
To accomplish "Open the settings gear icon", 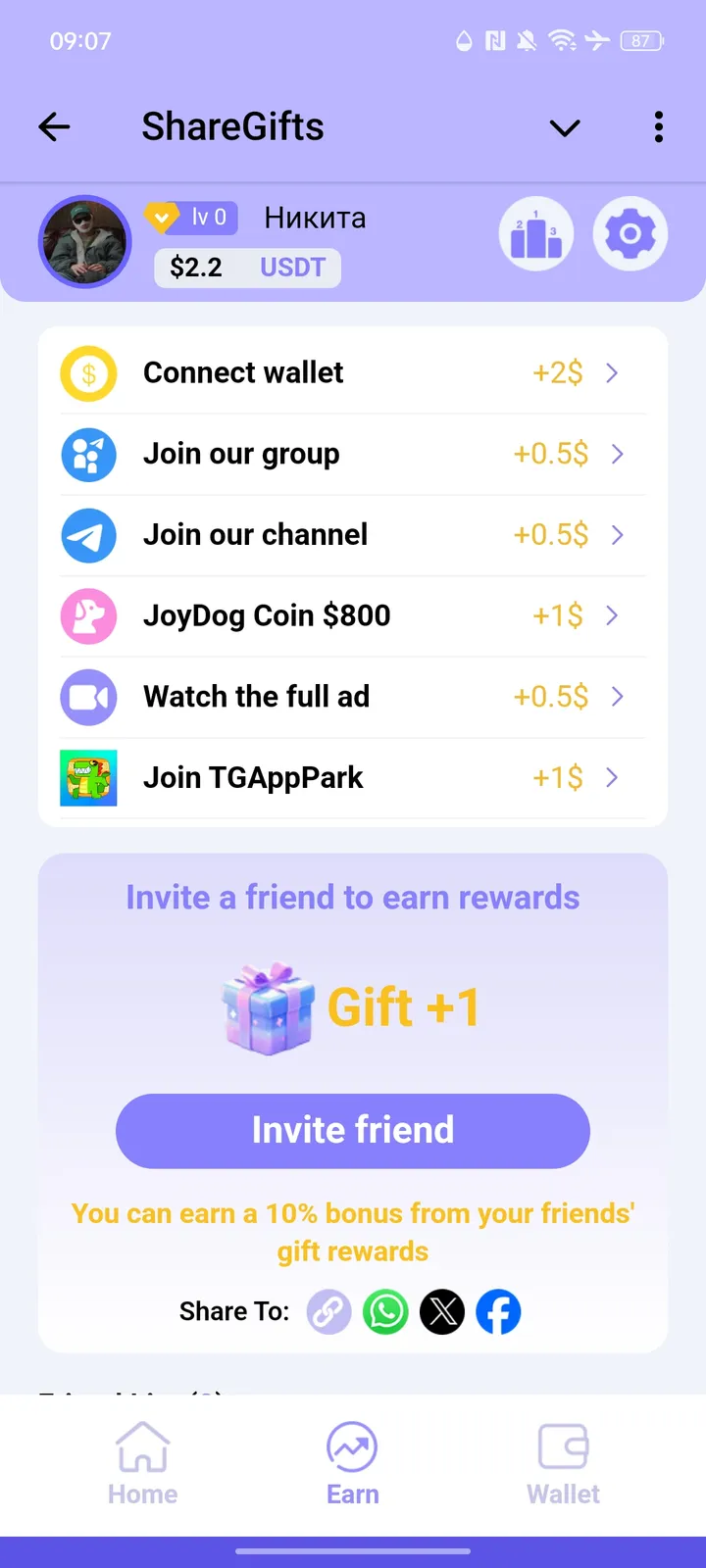I will (x=630, y=233).
